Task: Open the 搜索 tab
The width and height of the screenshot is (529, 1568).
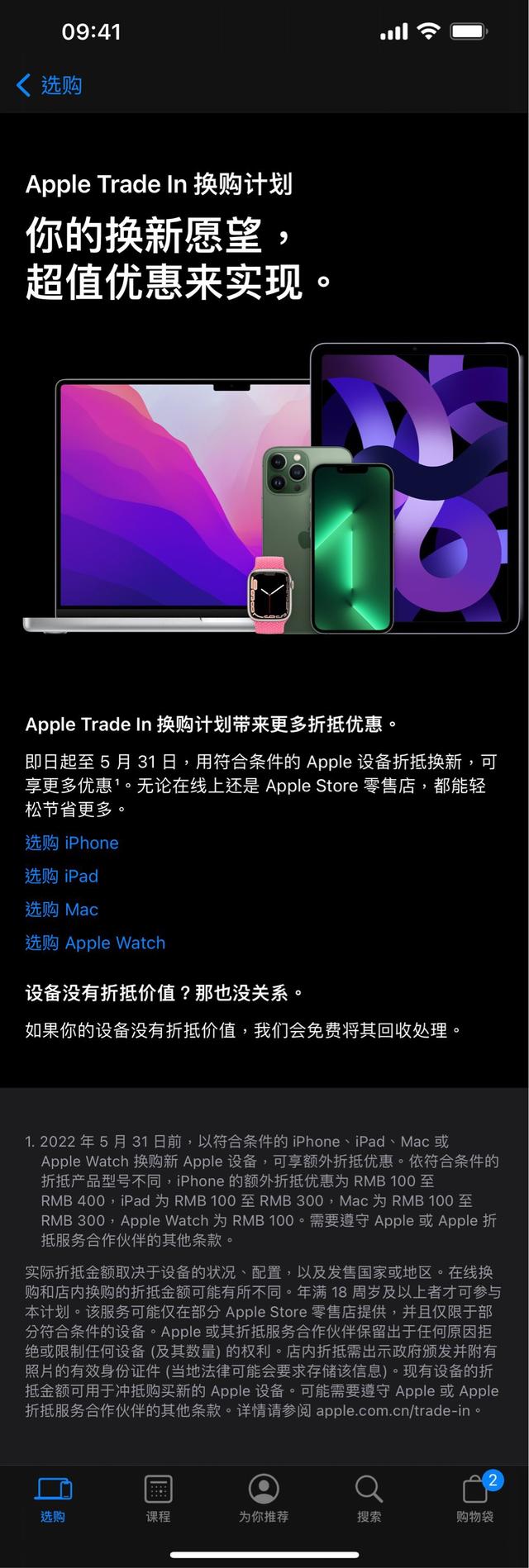Action: 369,1499
